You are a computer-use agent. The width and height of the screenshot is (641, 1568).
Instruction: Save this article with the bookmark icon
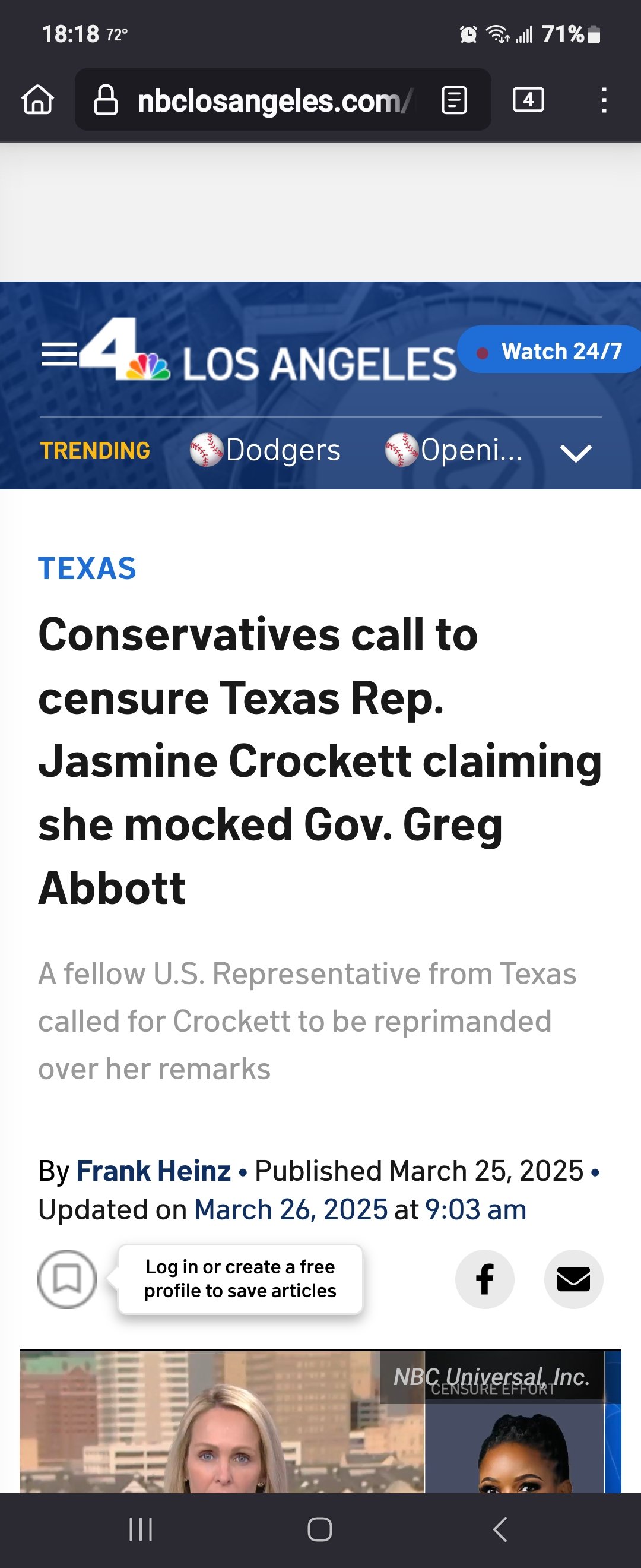(x=67, y=1279)
